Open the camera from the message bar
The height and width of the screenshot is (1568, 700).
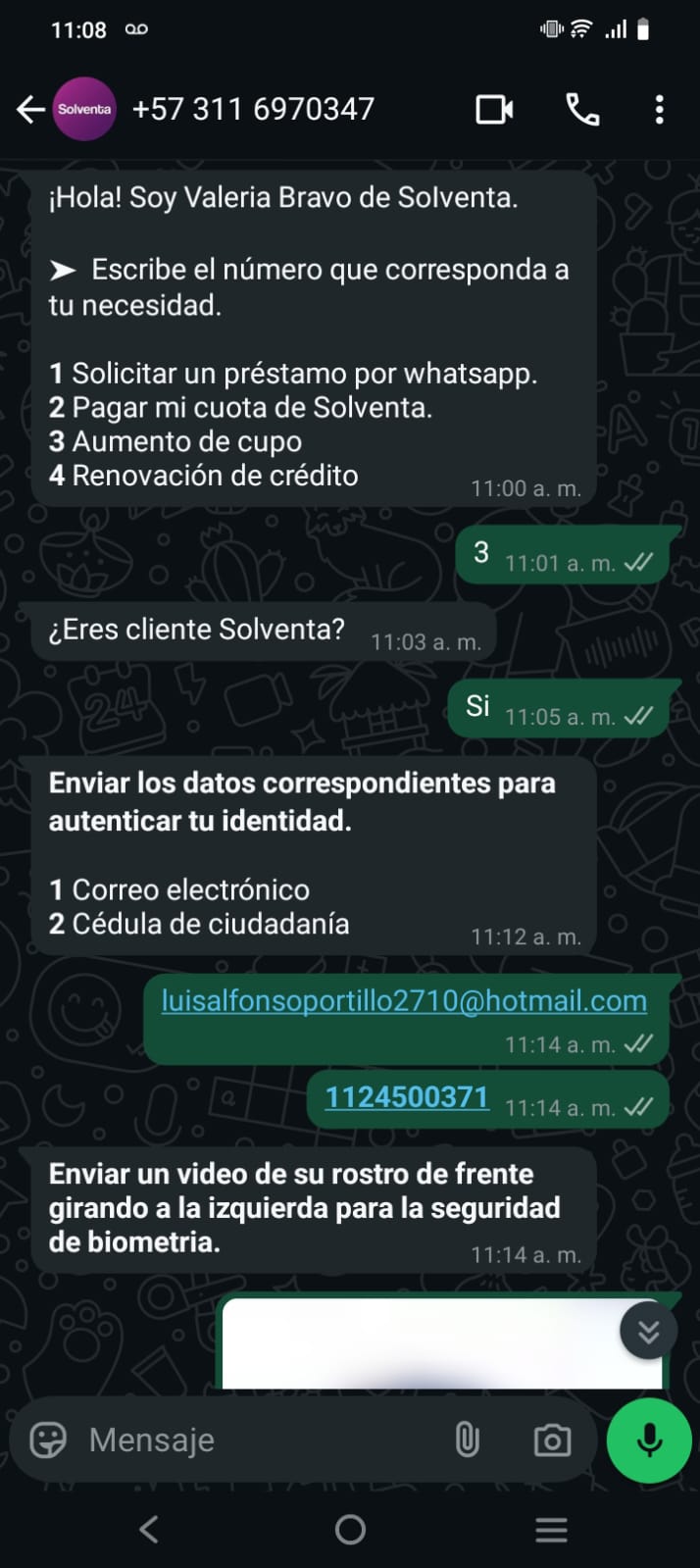coord(552,1440)
